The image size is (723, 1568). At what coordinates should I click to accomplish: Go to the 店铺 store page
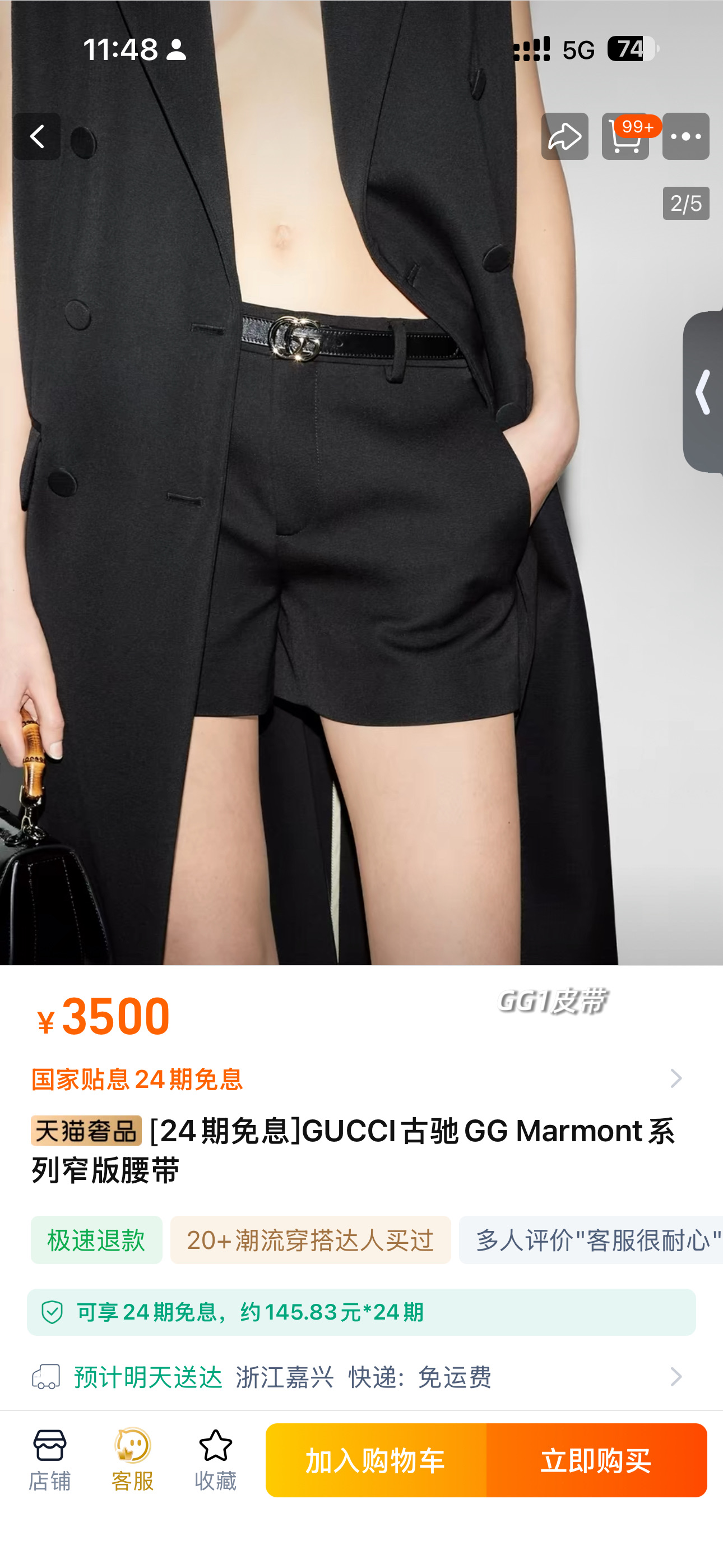pyautogui.click(x=50, y=1460)
